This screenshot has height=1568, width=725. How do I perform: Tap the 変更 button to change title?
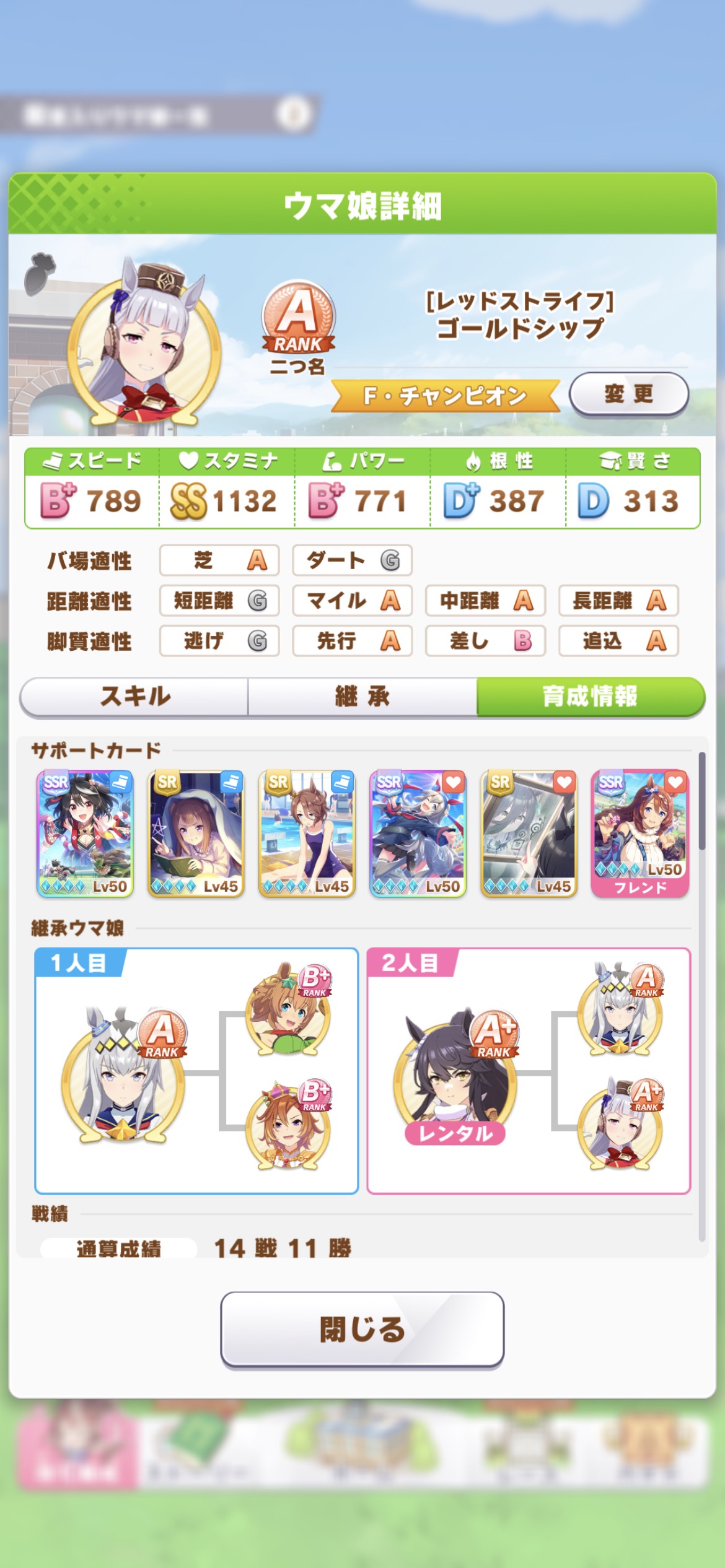pos(628,394)
